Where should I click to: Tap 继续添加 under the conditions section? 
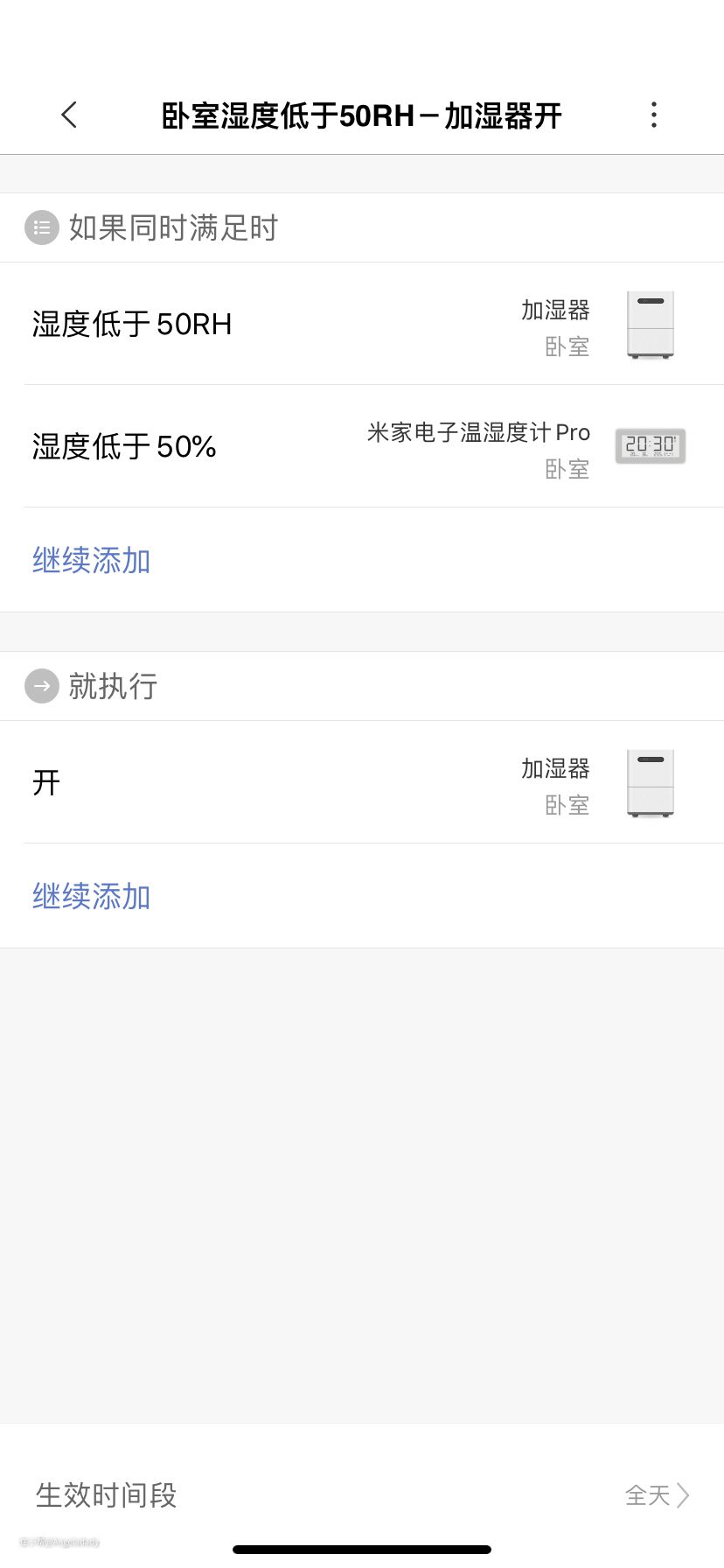(92, 560)
